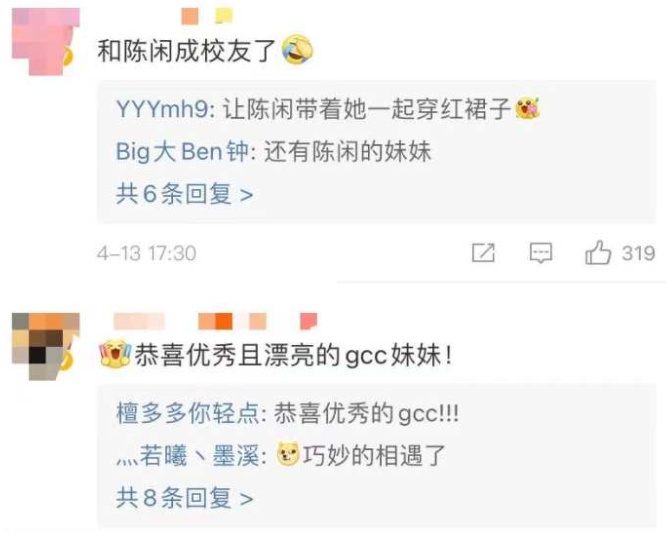Share the 和陈闲成校友了 comment
666x533 pixels.
point(484,254)
